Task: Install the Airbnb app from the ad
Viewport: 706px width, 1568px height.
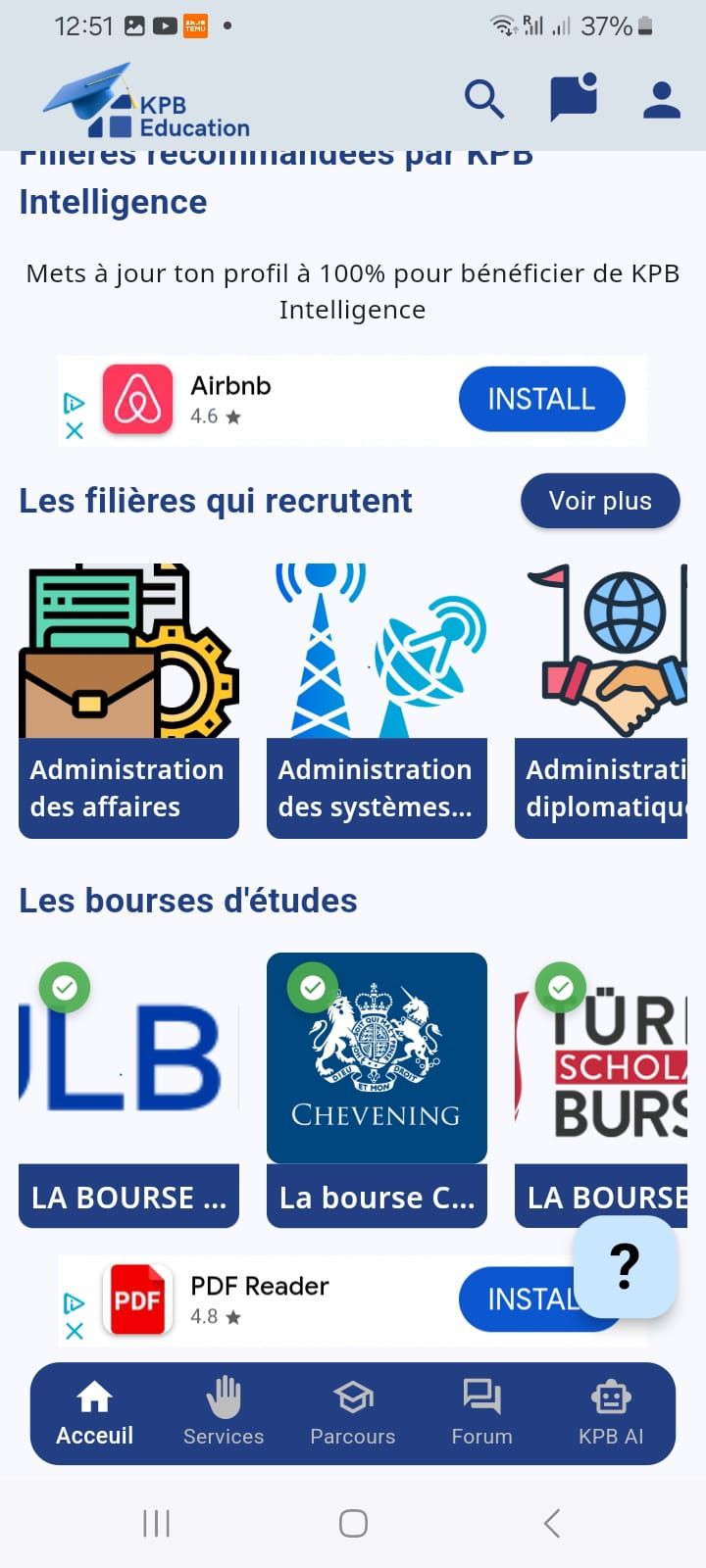Action: (541, 399)
